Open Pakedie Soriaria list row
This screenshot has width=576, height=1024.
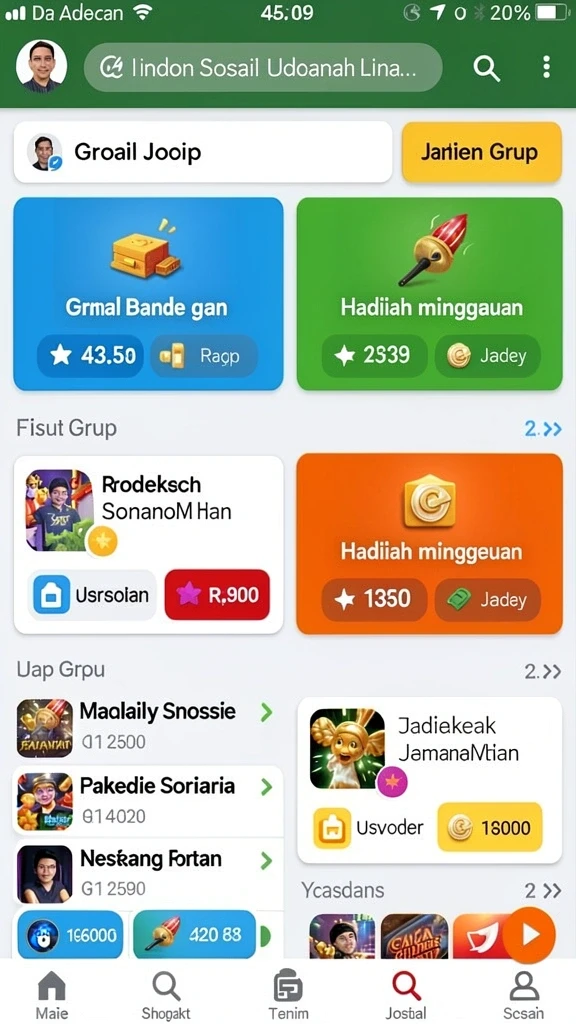[x=148, y=801]
